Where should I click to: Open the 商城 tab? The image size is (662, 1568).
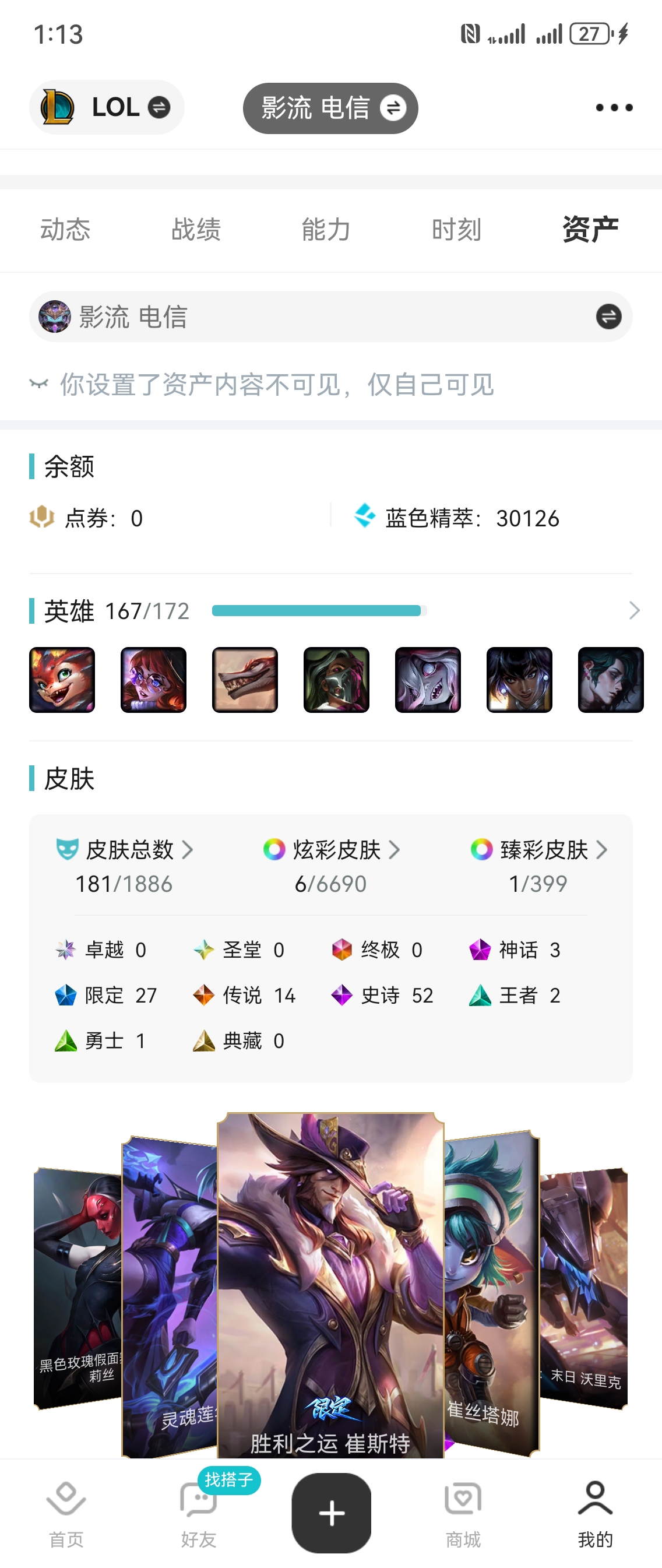(x=463, y=1513)
